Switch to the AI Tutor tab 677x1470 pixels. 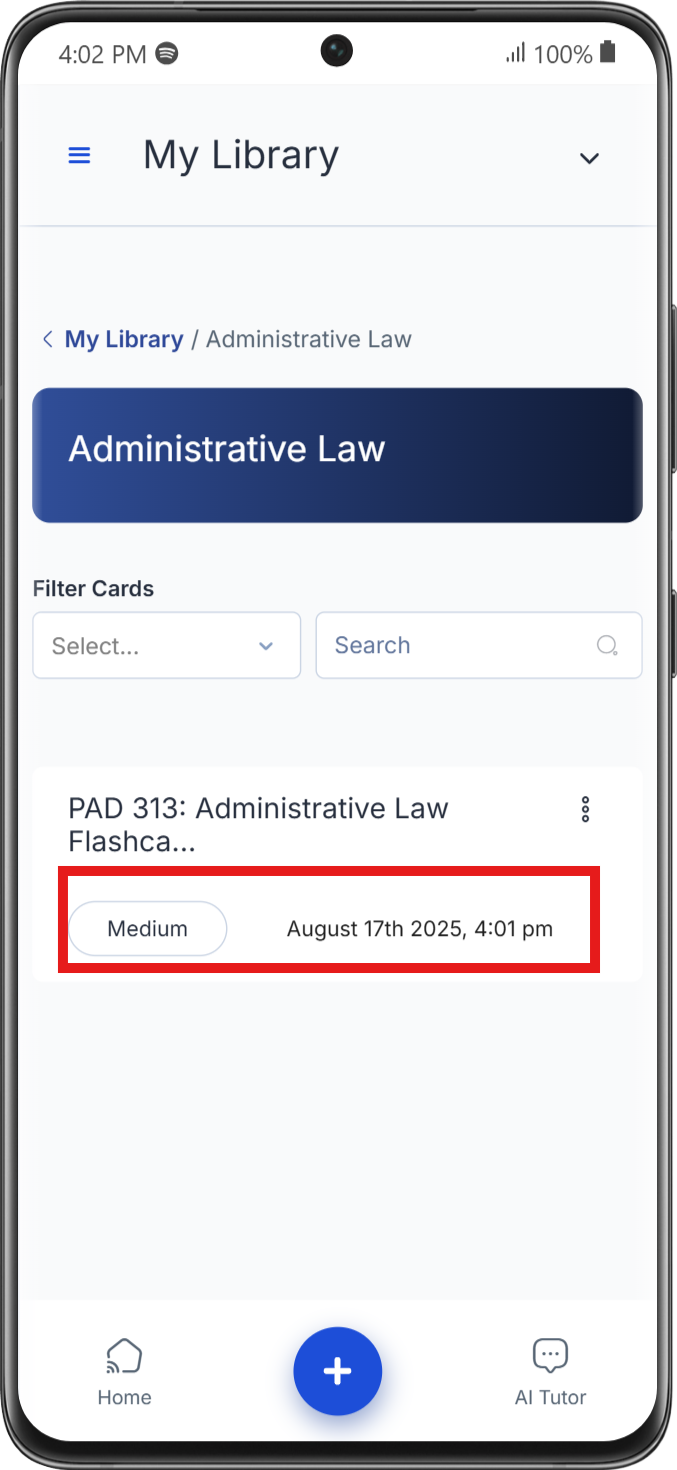click(550, 1373)
